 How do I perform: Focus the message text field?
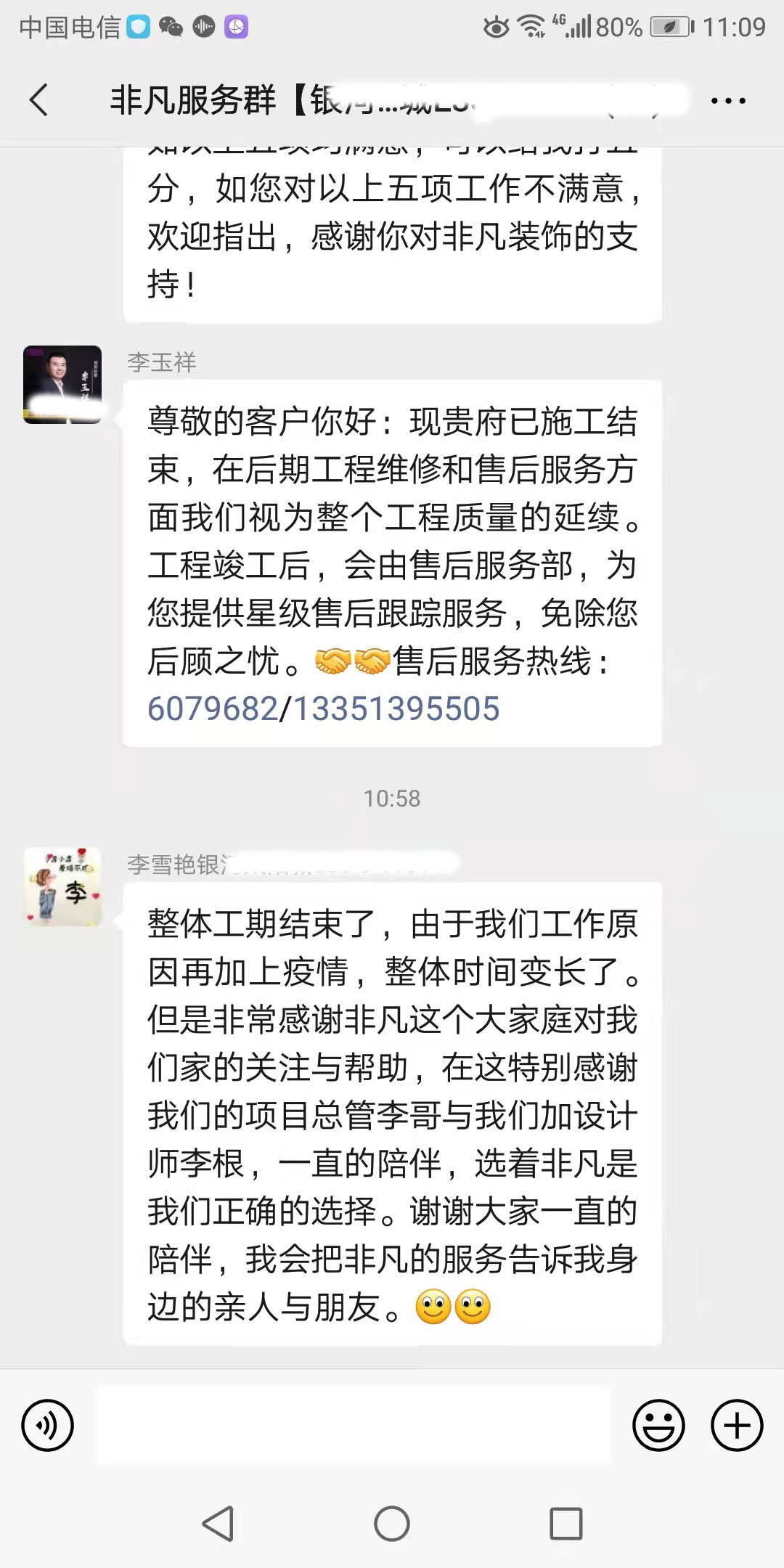(354, 1426)
